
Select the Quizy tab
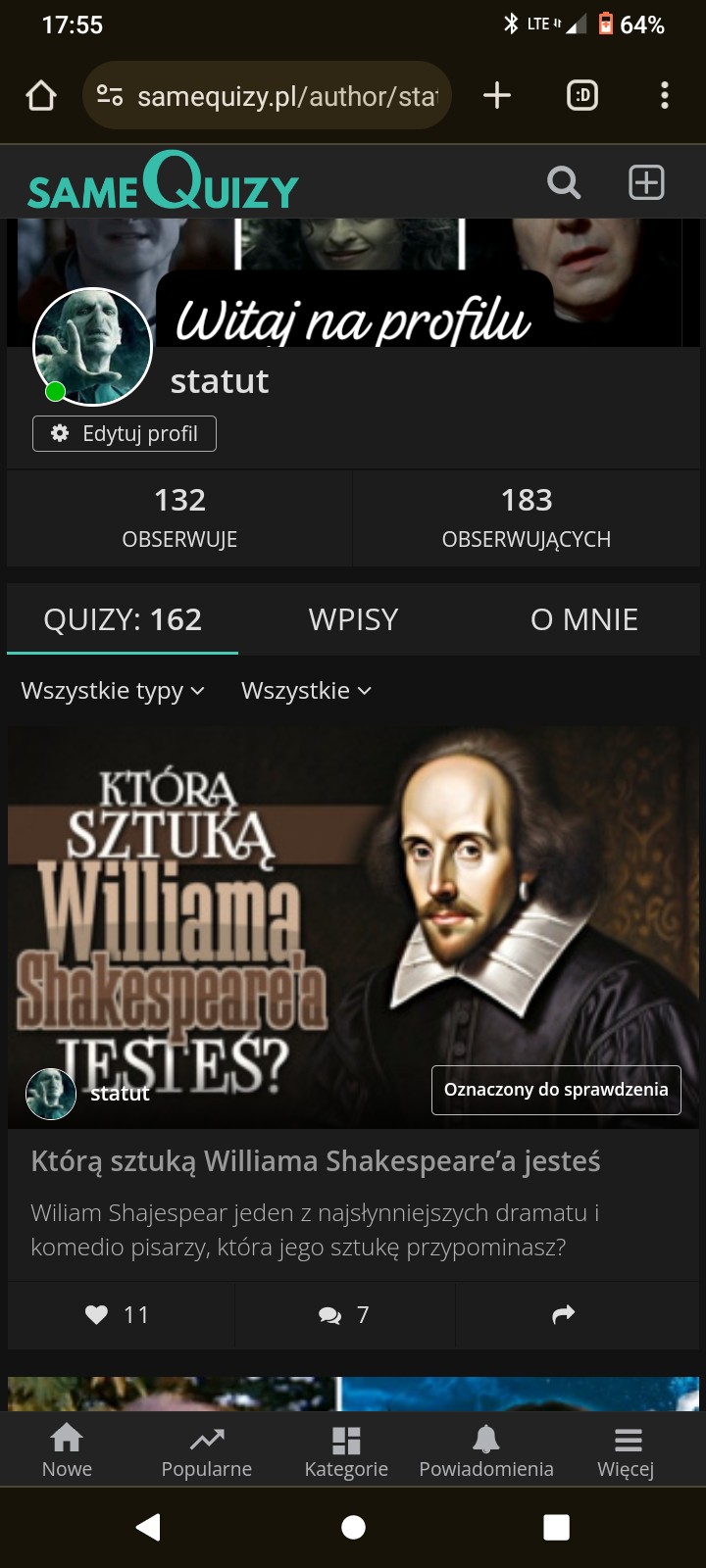(x=123, y=619)
